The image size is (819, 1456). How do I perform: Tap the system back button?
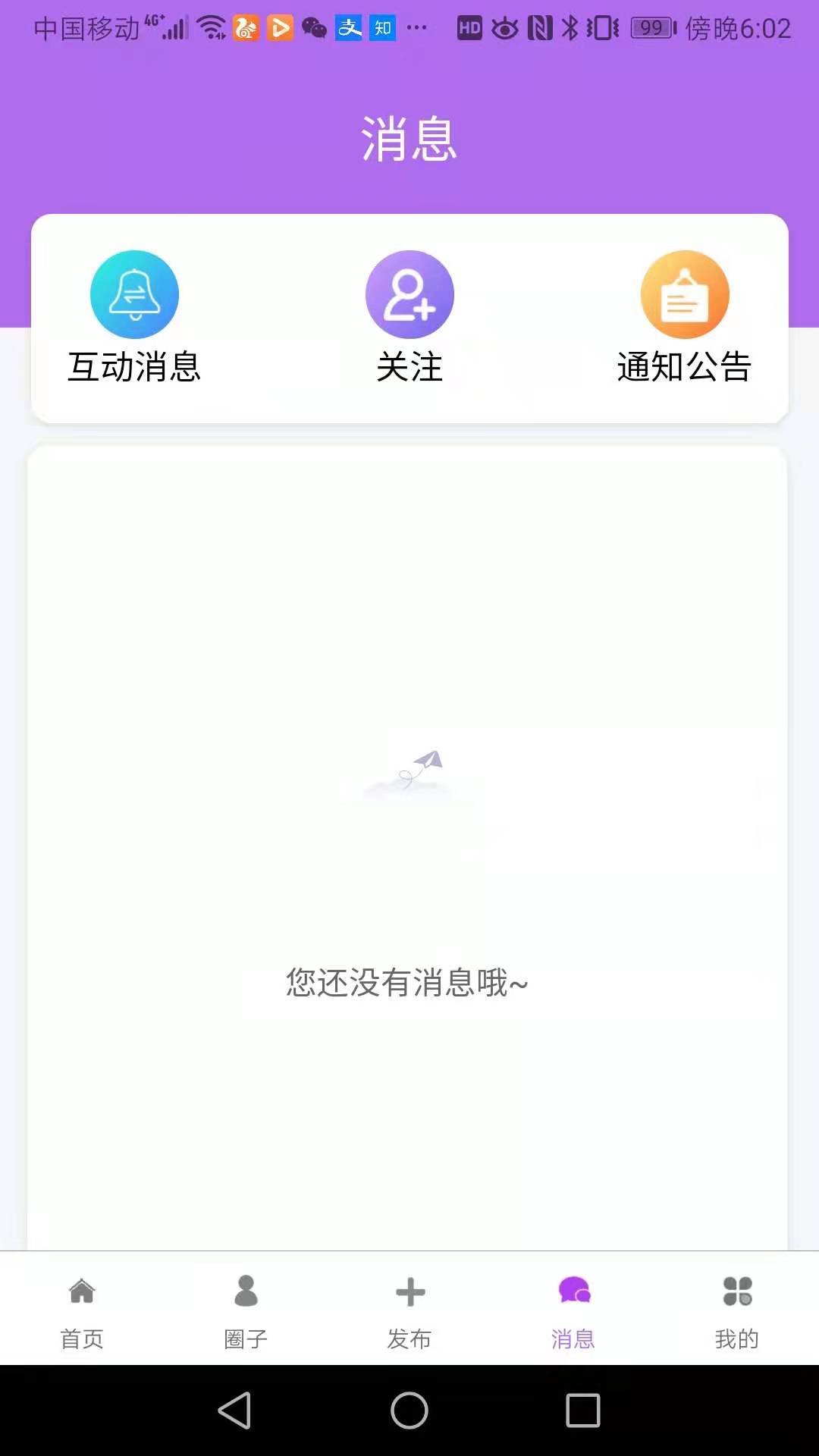(235, 1410)
